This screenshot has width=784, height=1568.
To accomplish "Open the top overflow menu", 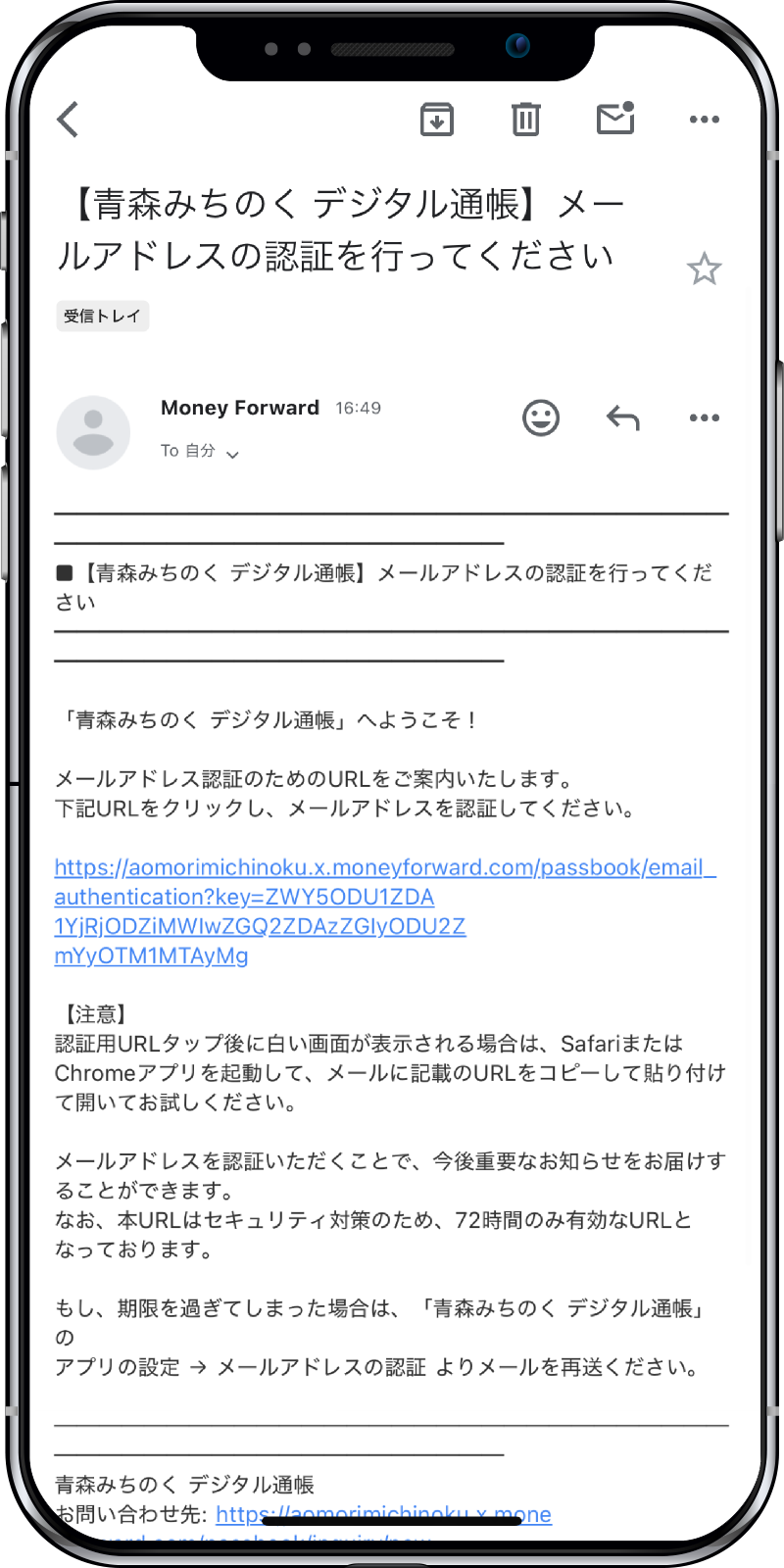I will pyautogui.click(x=704, y=120).
